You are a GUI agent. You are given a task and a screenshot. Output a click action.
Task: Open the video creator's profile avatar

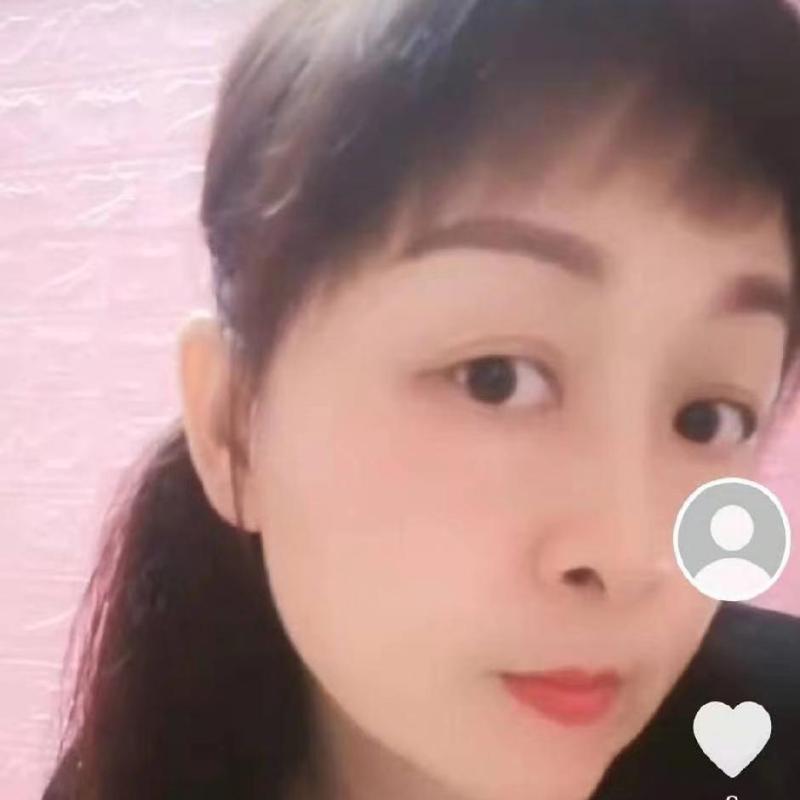[732, 539]
